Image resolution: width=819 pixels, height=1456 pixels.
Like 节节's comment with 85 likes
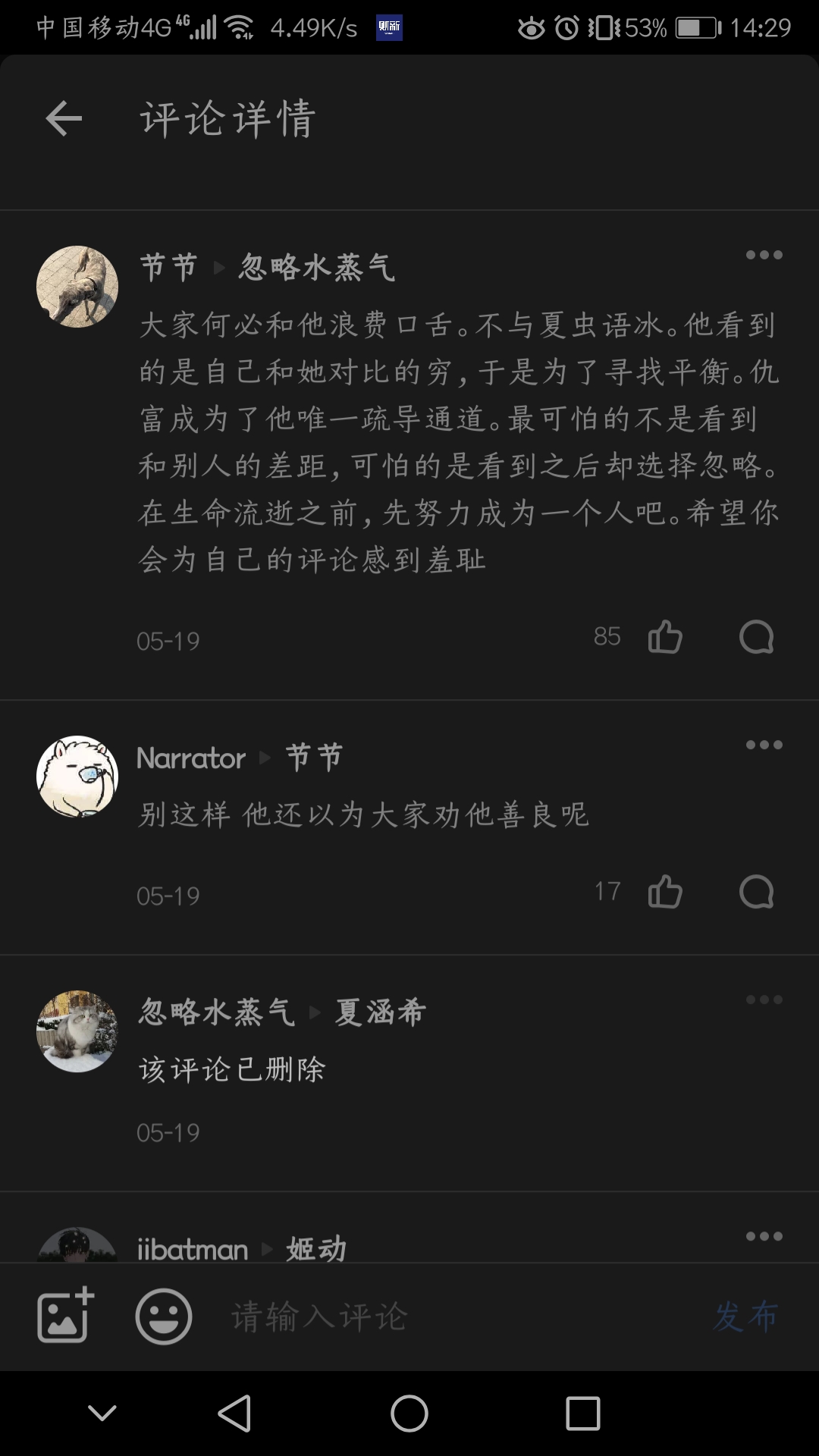coord(665,637)
